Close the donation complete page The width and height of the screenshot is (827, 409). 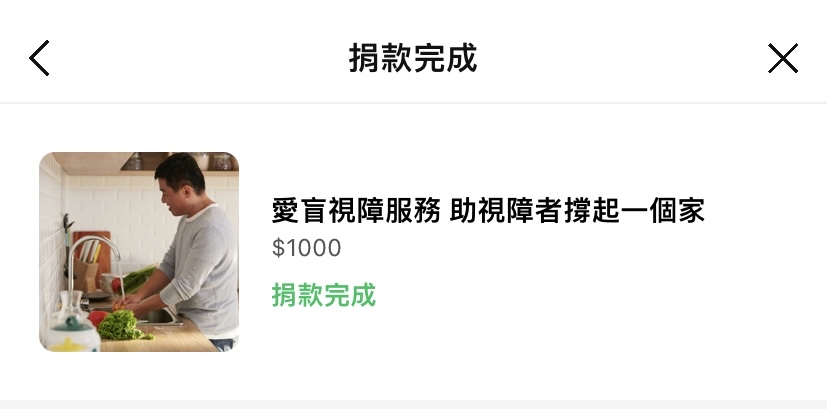coord(783,58)
